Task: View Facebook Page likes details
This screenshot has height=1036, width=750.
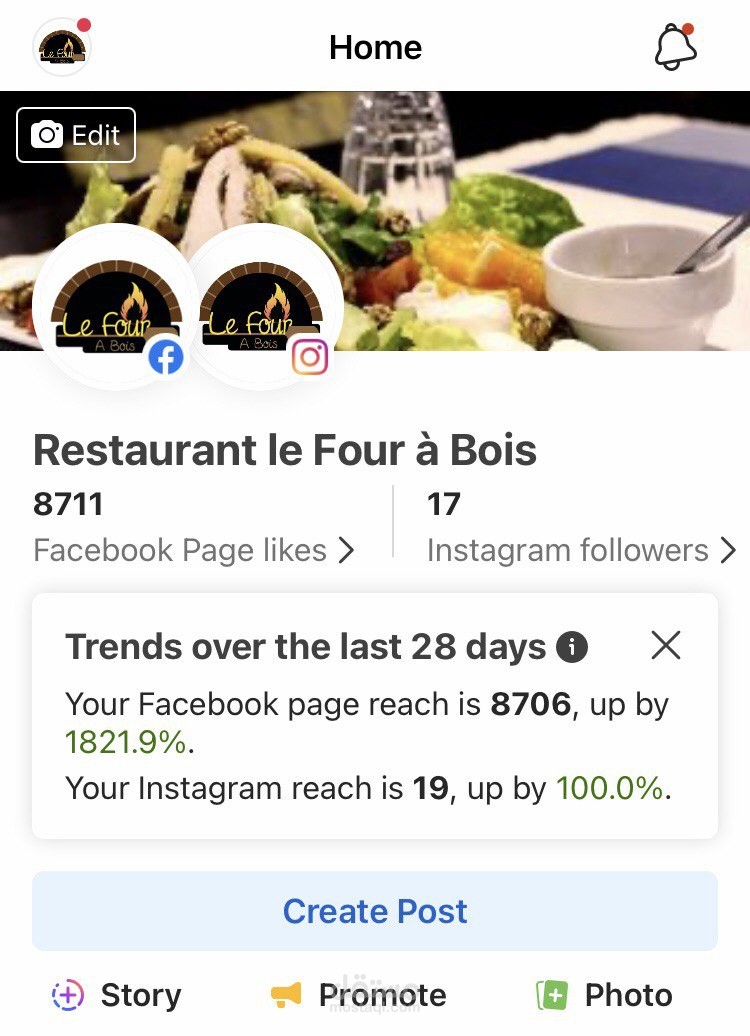Action: (x=193, y=550)
